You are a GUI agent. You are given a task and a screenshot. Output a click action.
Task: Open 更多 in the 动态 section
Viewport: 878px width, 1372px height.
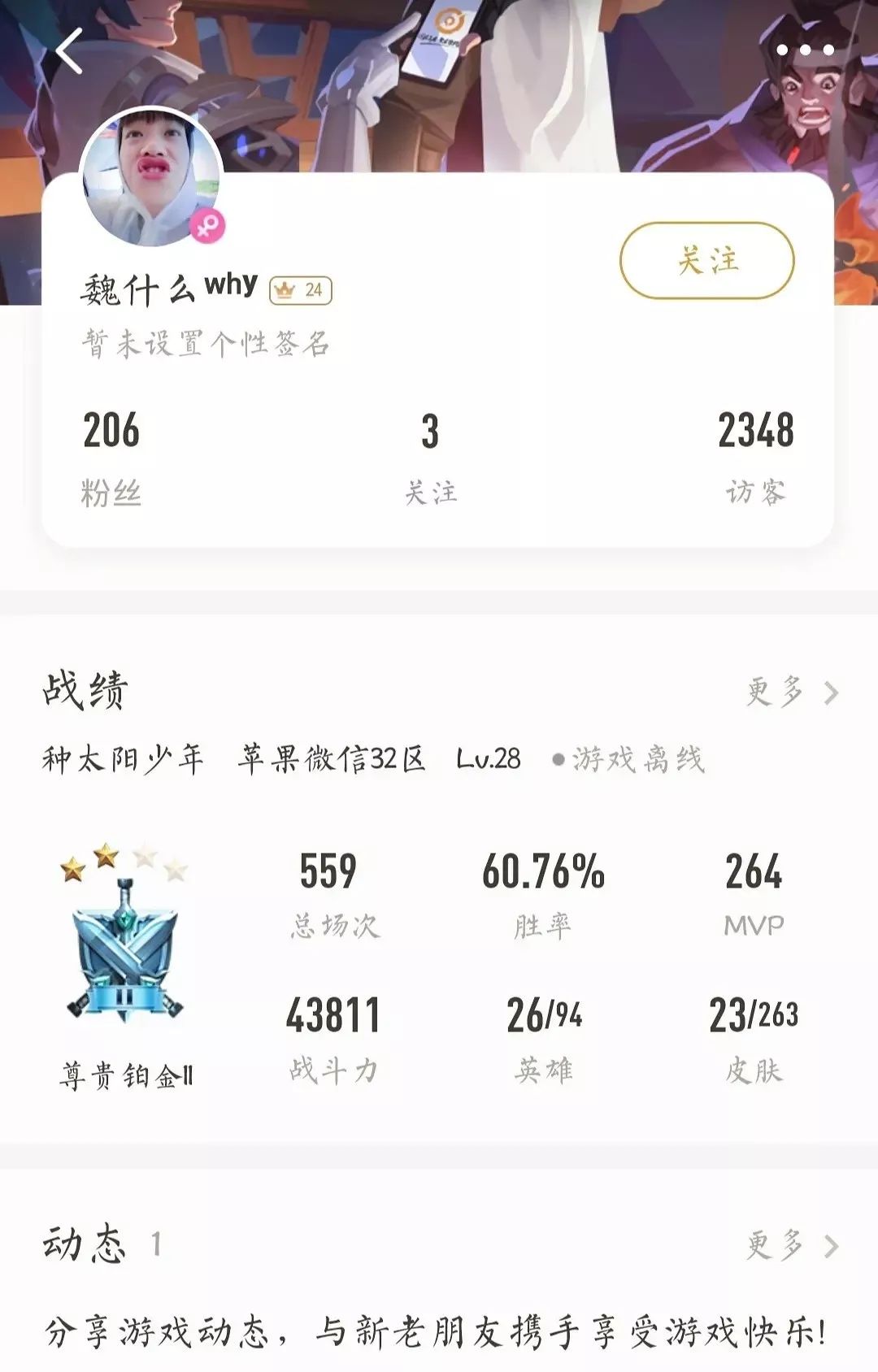click(792, 1245)
